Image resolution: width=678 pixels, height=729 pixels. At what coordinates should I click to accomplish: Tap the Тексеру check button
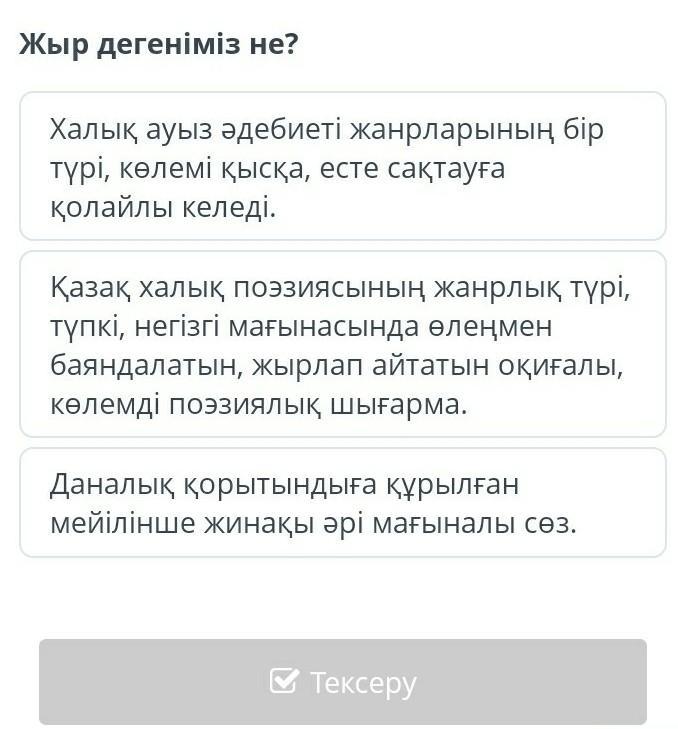342,682
